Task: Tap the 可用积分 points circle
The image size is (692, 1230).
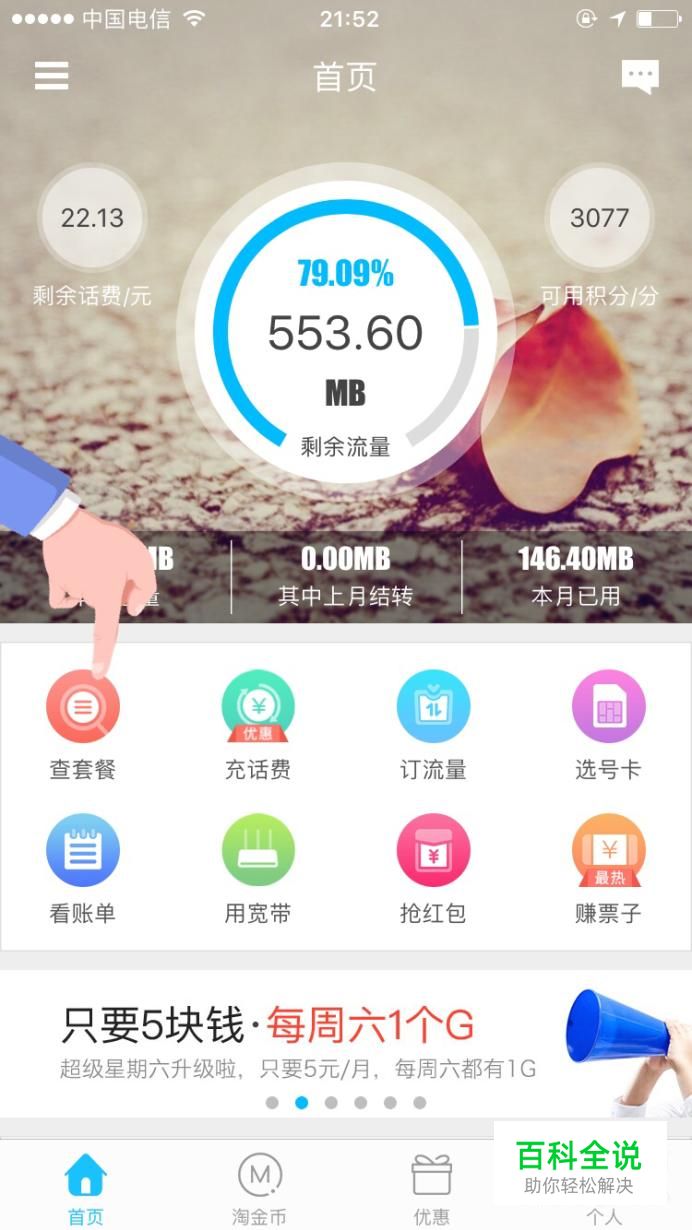Action: click(599, 218)
